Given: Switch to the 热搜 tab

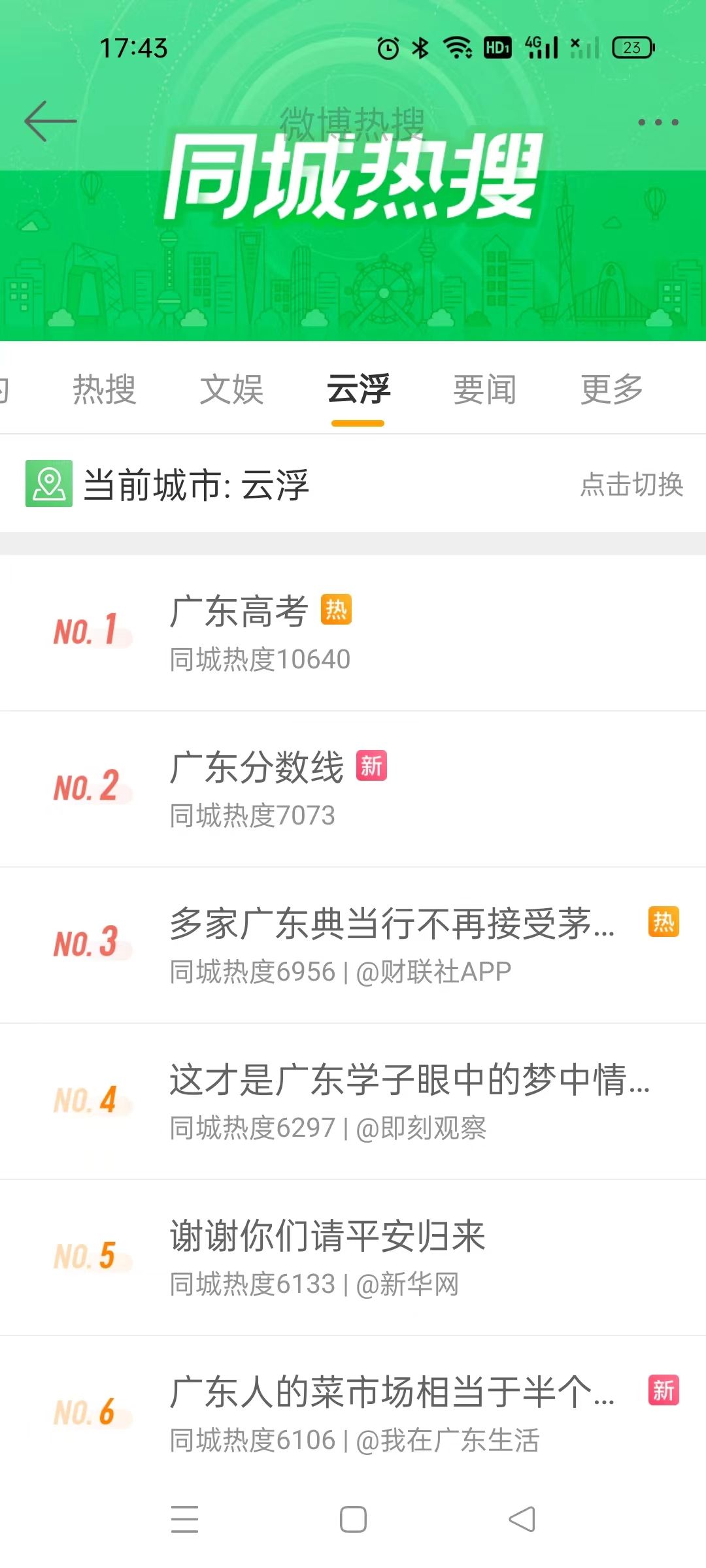Looking at the screenshot, I should [x=104, y=389].
